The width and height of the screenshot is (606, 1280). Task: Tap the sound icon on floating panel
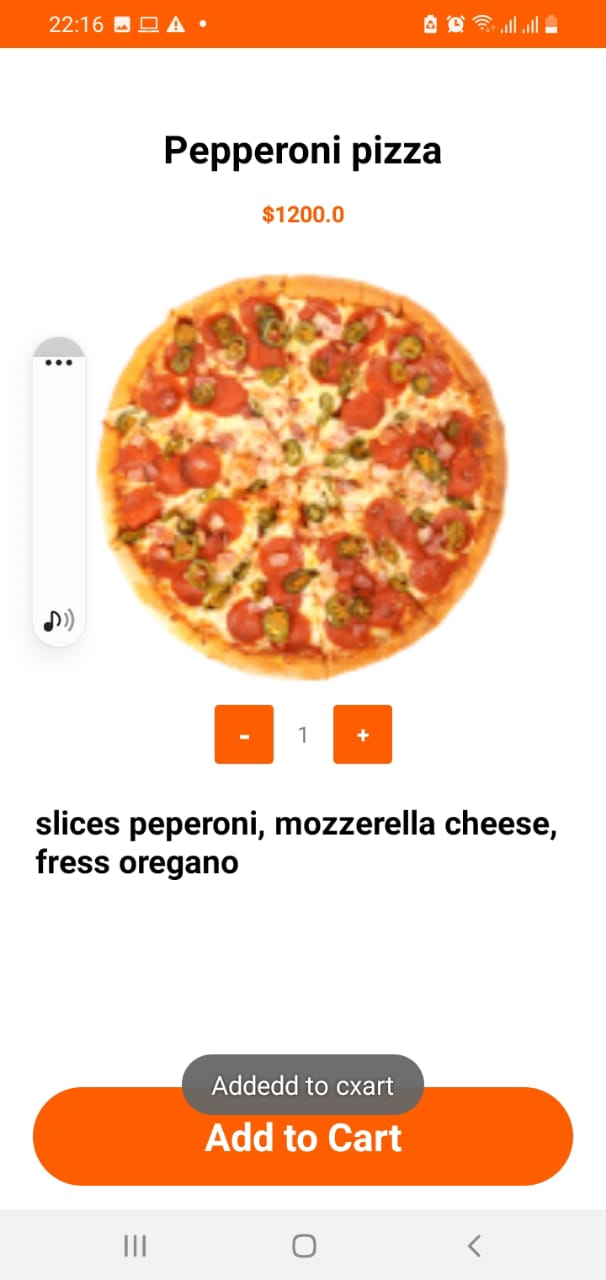click(59, 621)
